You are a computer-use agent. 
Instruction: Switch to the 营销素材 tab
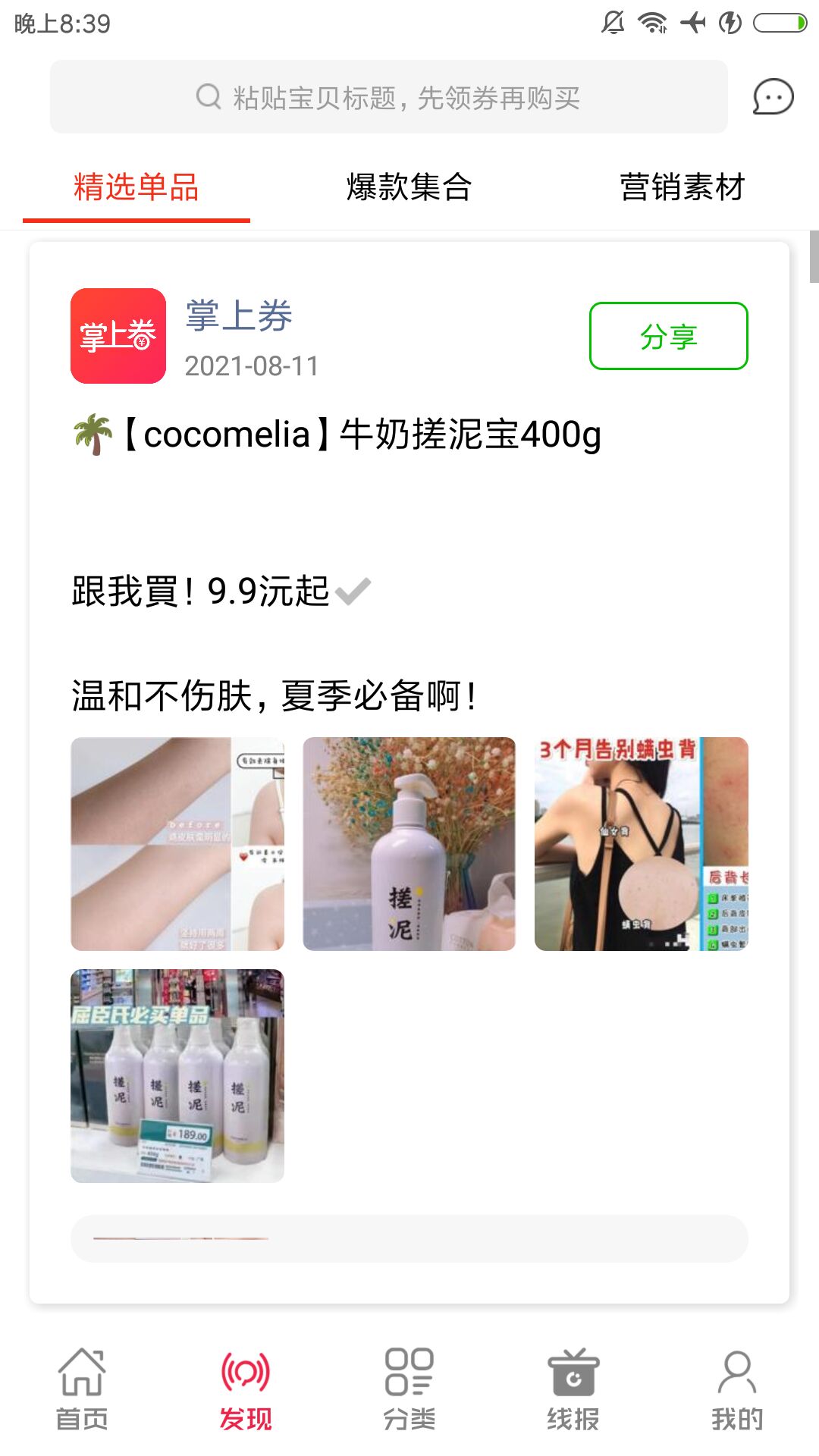point(683,188)
